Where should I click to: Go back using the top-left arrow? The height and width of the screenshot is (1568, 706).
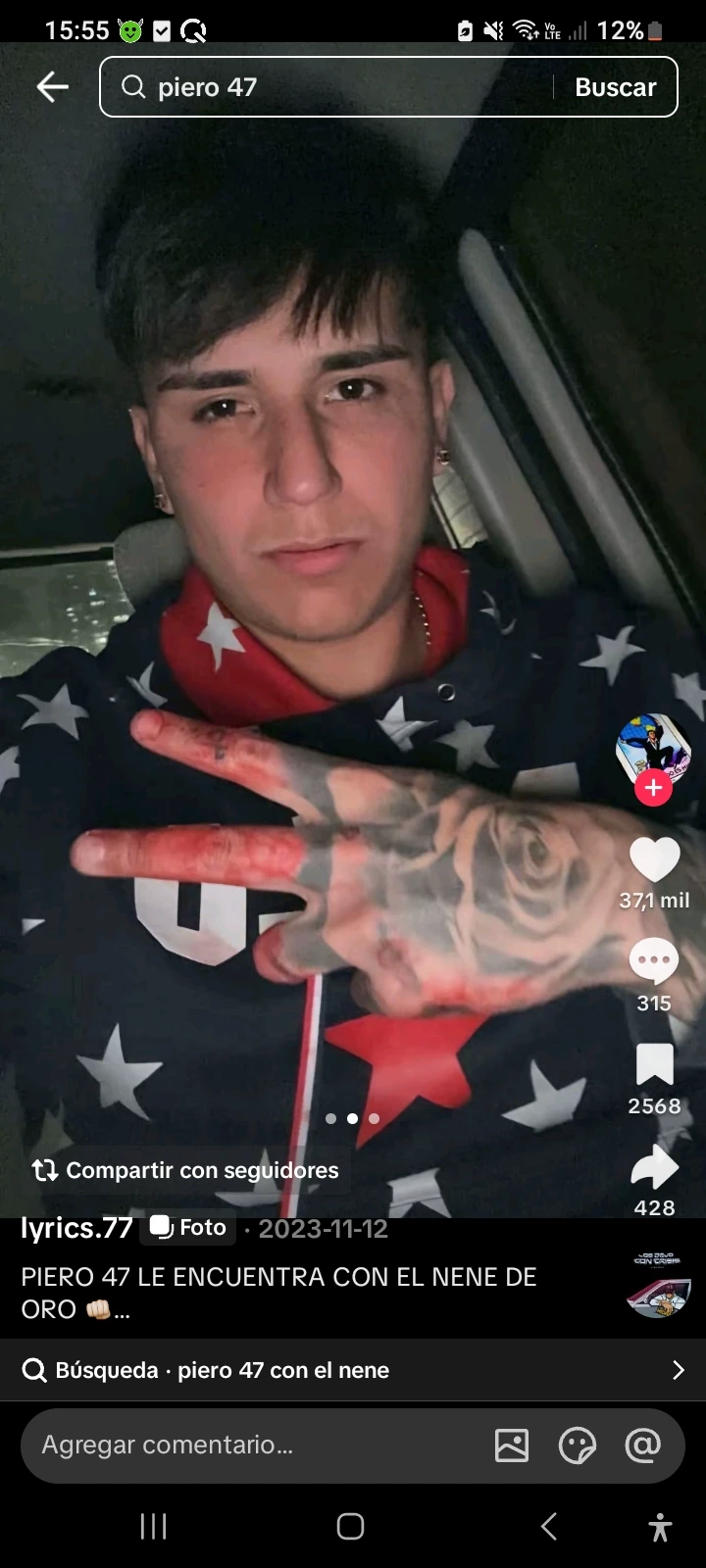[52, 87]
